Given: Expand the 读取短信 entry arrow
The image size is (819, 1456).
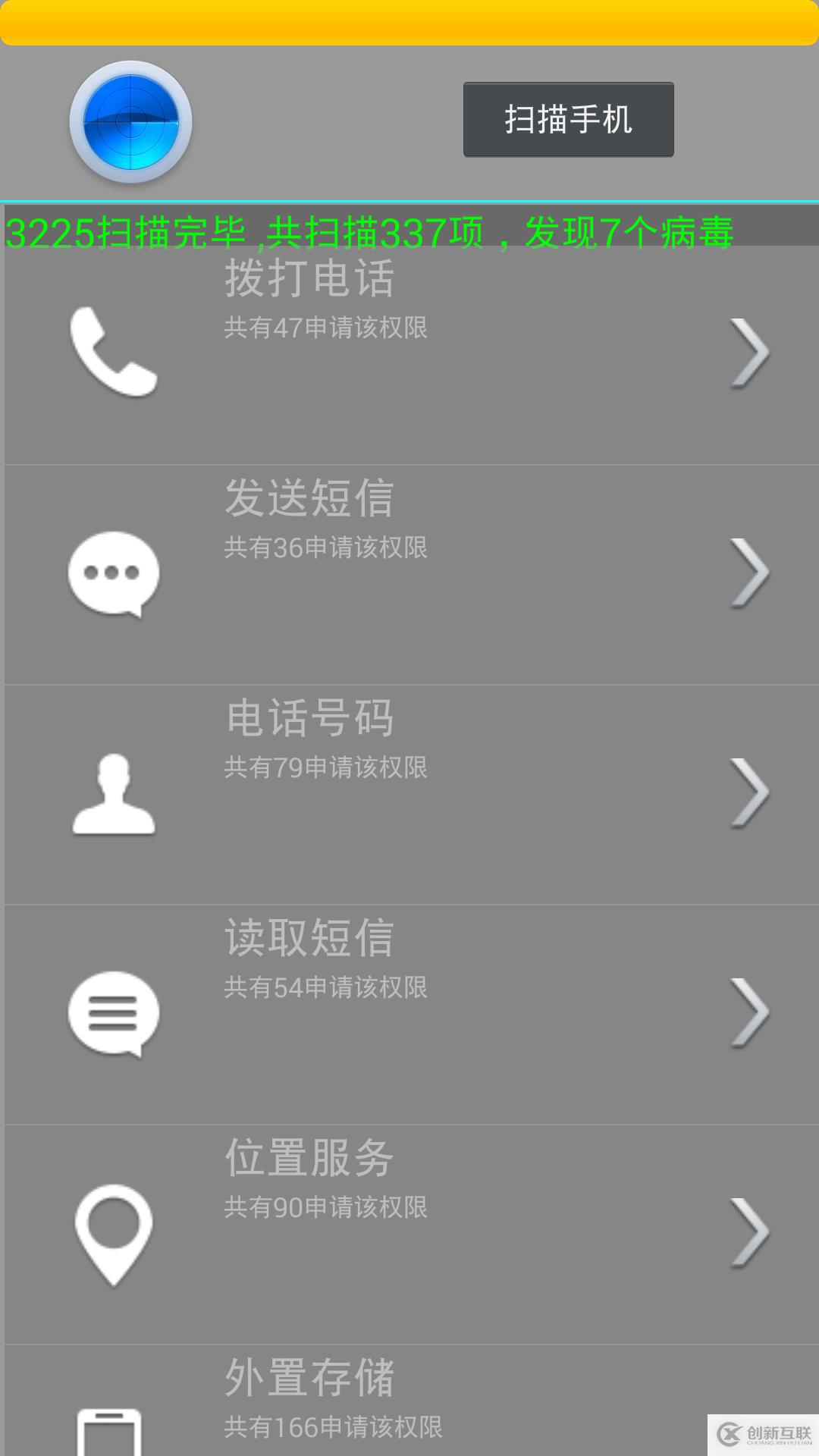Looking at the screenshot, I should 747,1012.
